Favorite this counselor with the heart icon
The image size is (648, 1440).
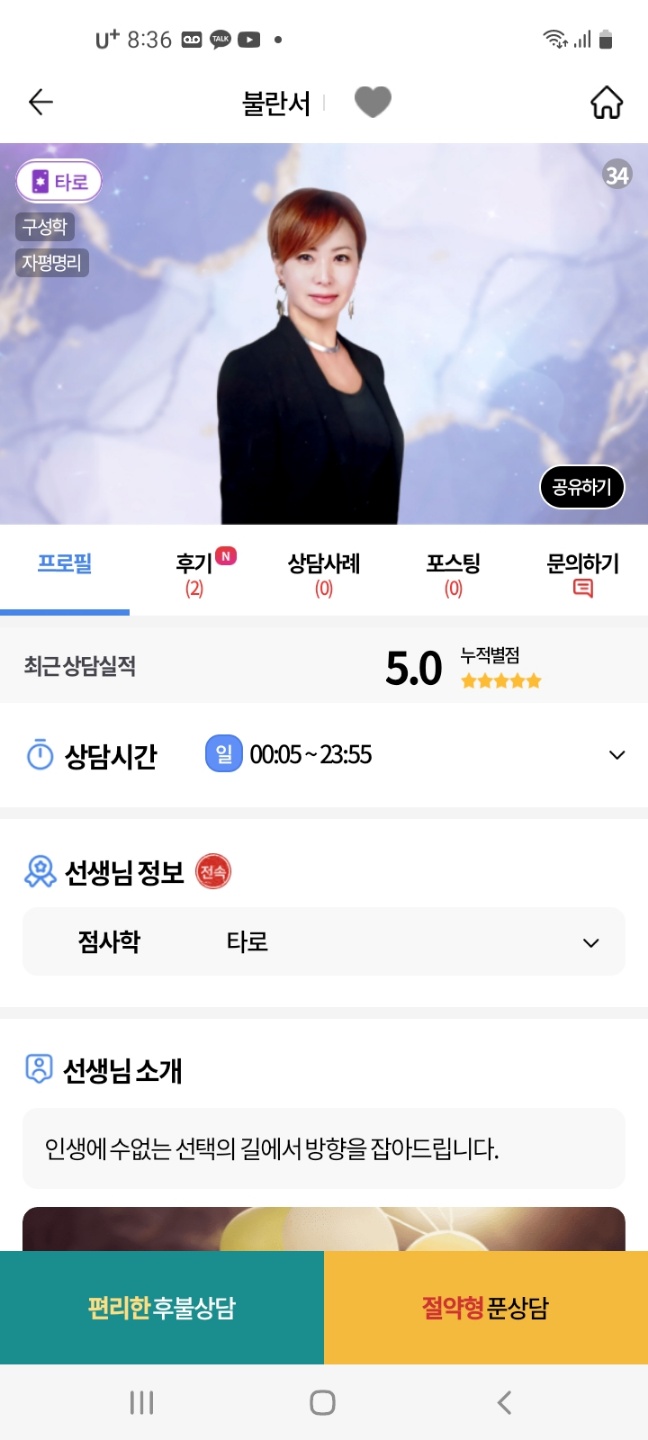(x=373, y=102)
